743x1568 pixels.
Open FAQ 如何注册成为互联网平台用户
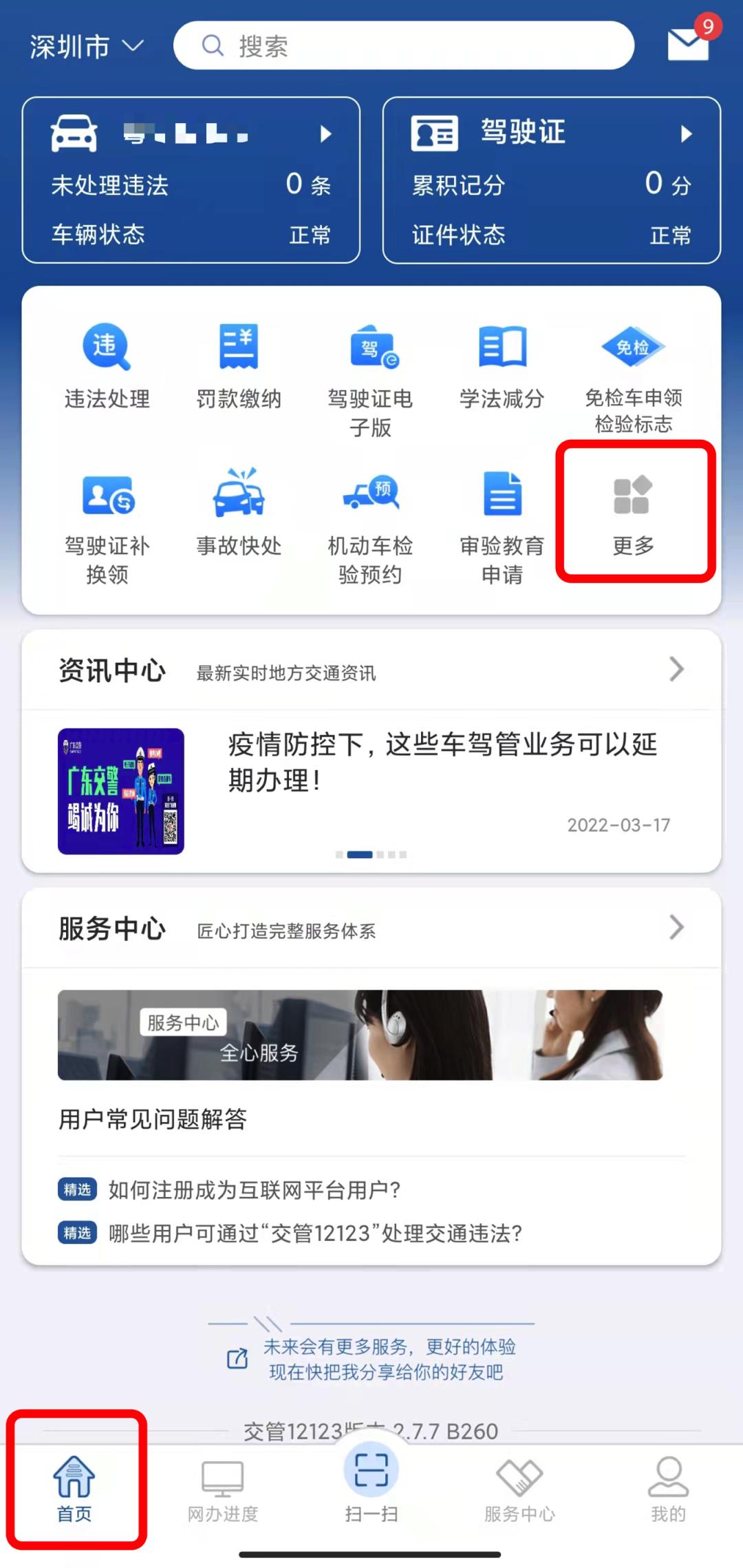click(255, 1189)
